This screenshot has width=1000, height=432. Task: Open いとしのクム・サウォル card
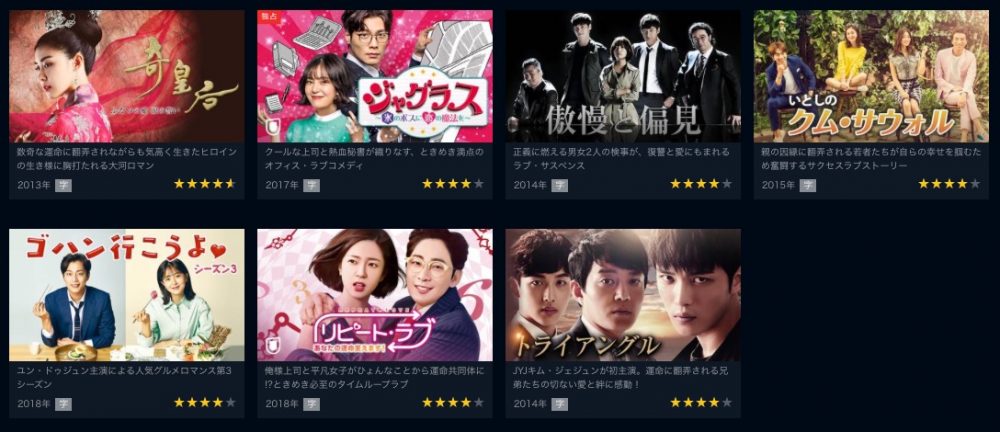(871, 78)
